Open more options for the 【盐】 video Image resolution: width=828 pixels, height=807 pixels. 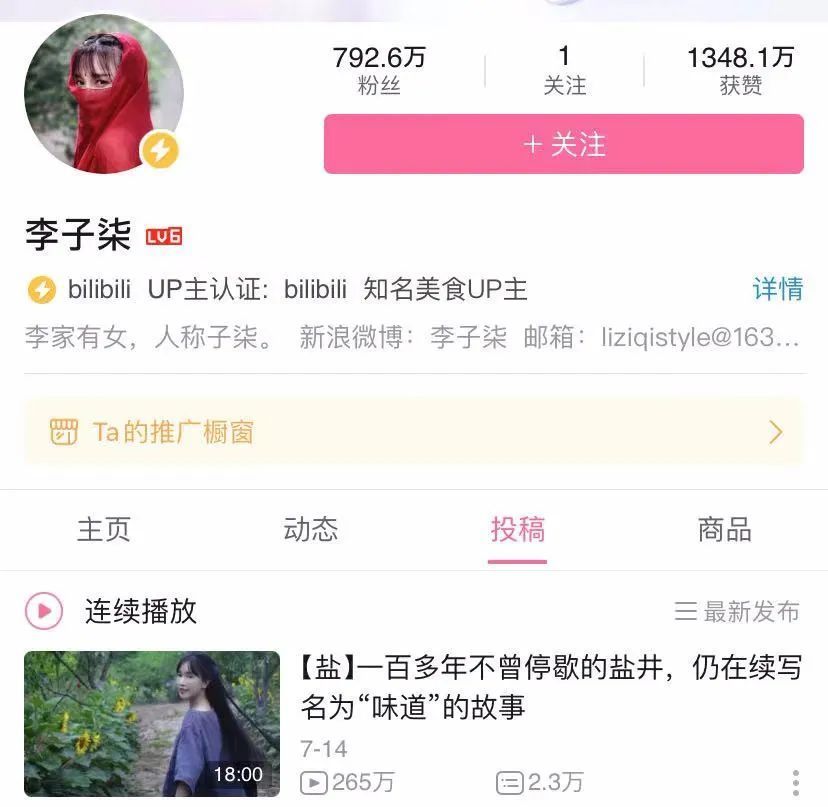[x=796, y=782]
